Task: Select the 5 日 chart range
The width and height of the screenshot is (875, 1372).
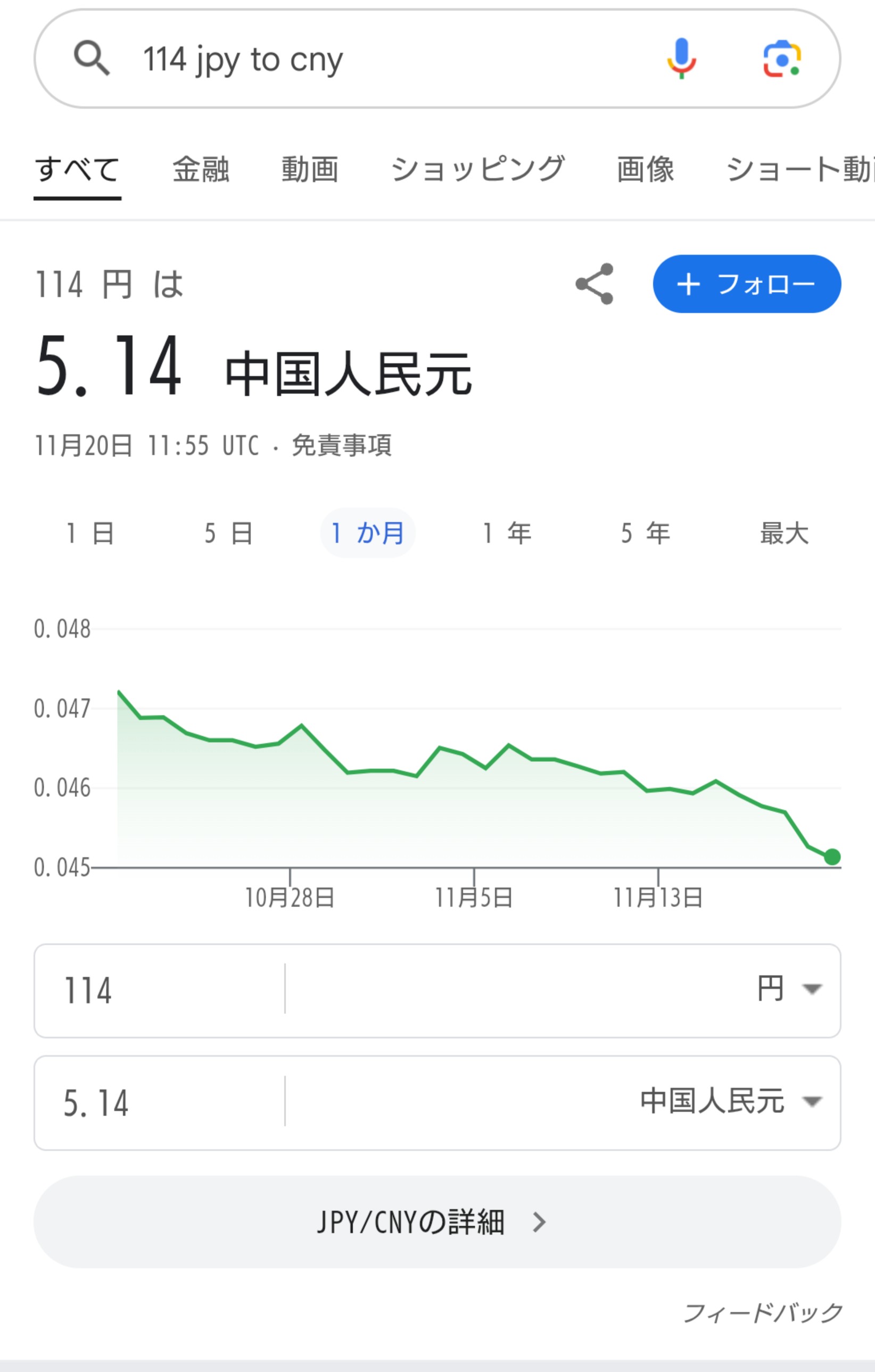Action: tap(228, 533)
